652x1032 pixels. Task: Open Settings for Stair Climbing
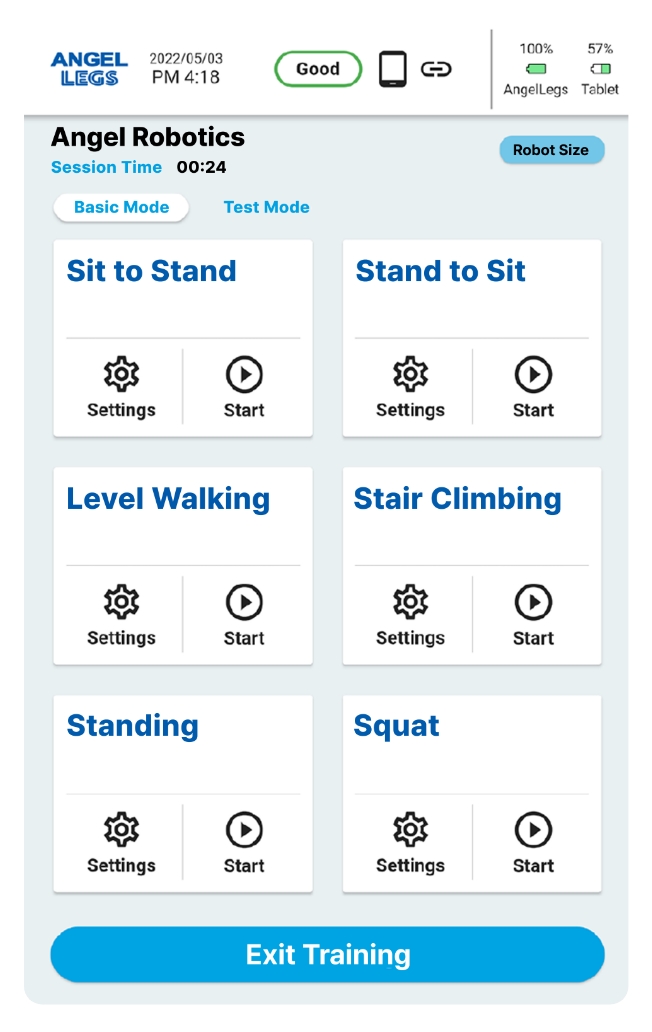click(x=410, y=615)
